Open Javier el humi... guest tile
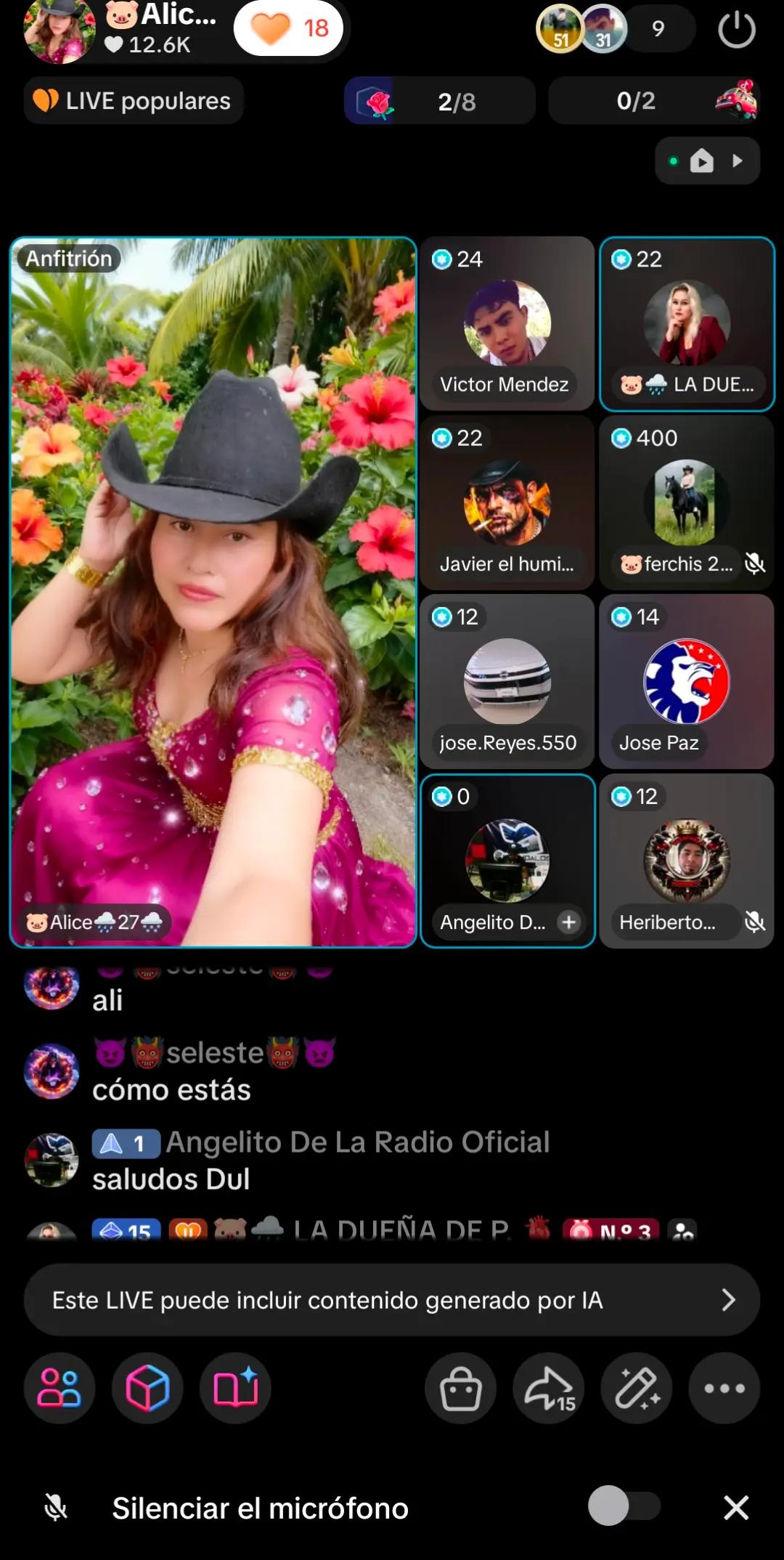Viewport: 784px width, 1560px height. tap(507, 503)
